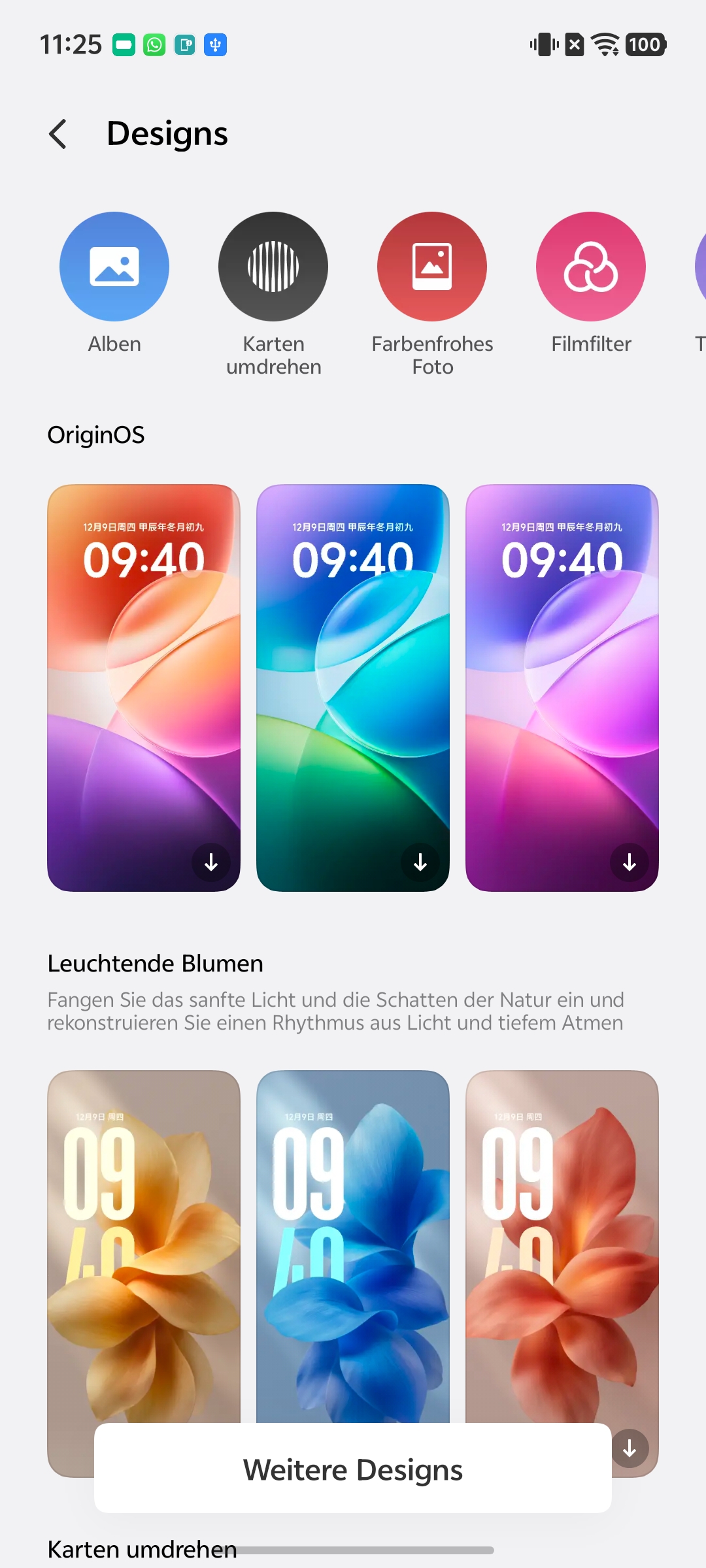Open the Filmfilter category

click(x=591, y=267)
